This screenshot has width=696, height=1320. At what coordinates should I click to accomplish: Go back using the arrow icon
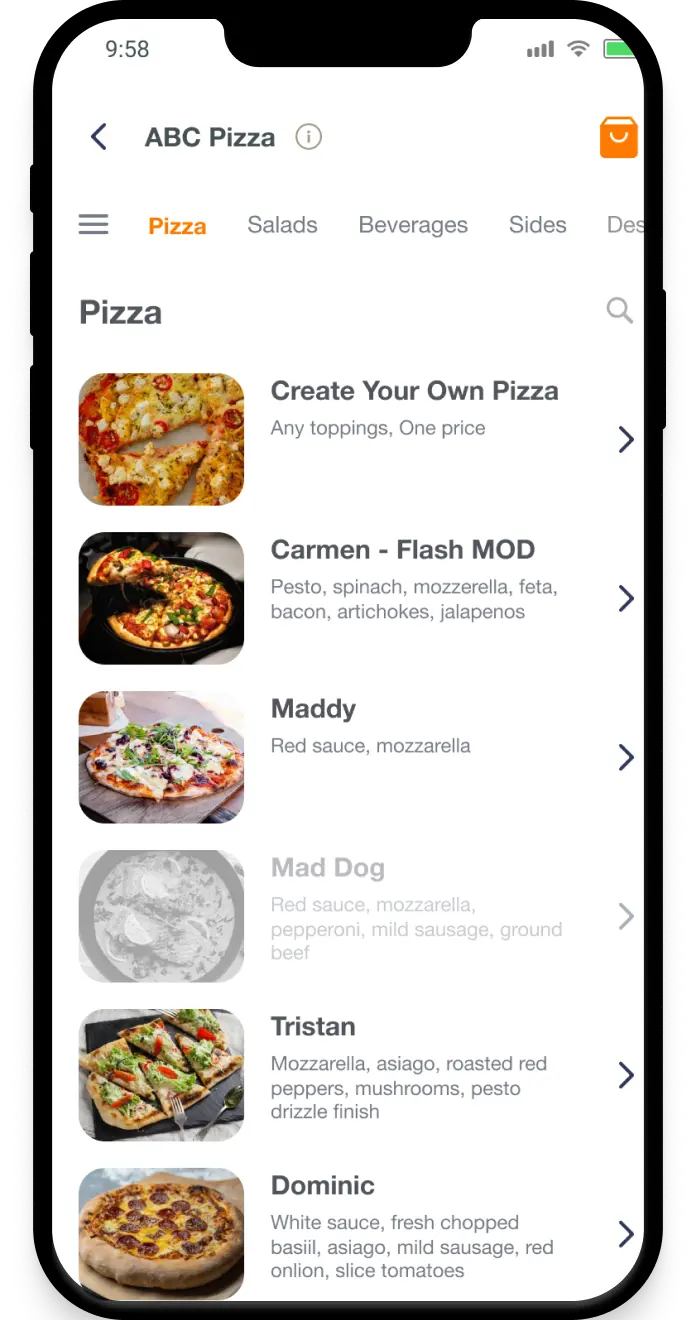coord(98,137)
